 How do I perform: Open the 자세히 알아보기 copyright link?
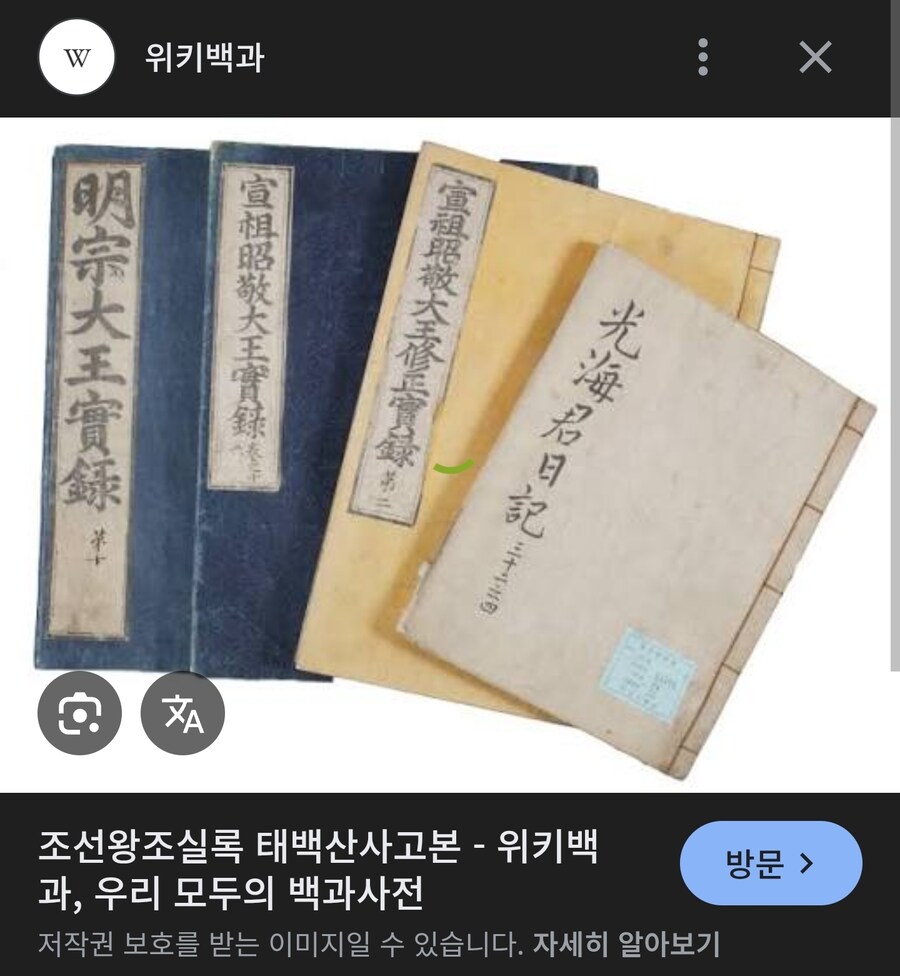(x=626, y=944)
